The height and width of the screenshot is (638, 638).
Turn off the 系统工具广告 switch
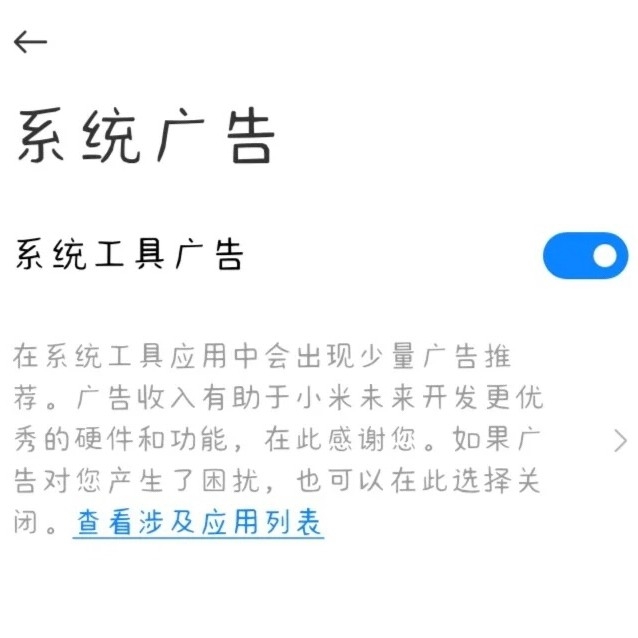click(585, 256)
